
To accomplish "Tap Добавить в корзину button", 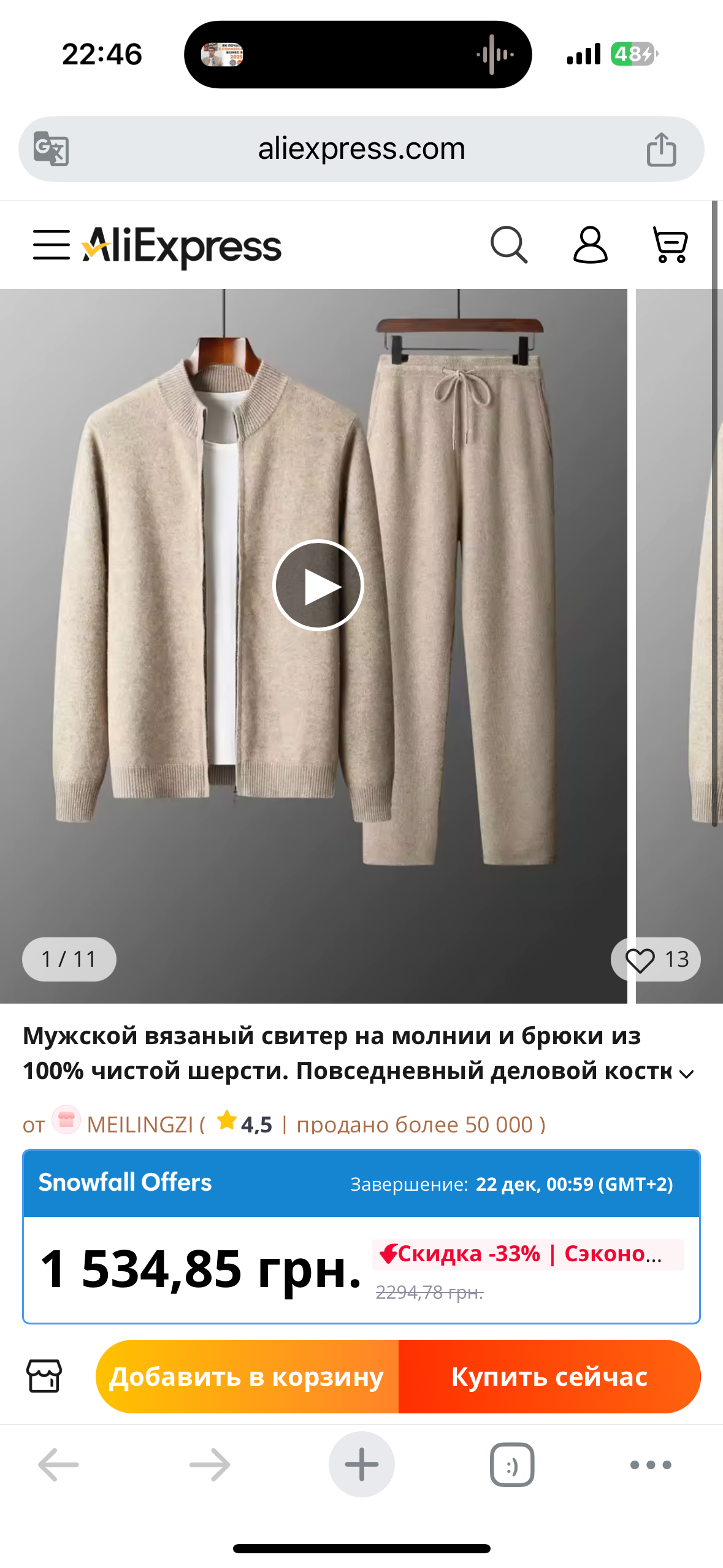I will pos(247,1376).
